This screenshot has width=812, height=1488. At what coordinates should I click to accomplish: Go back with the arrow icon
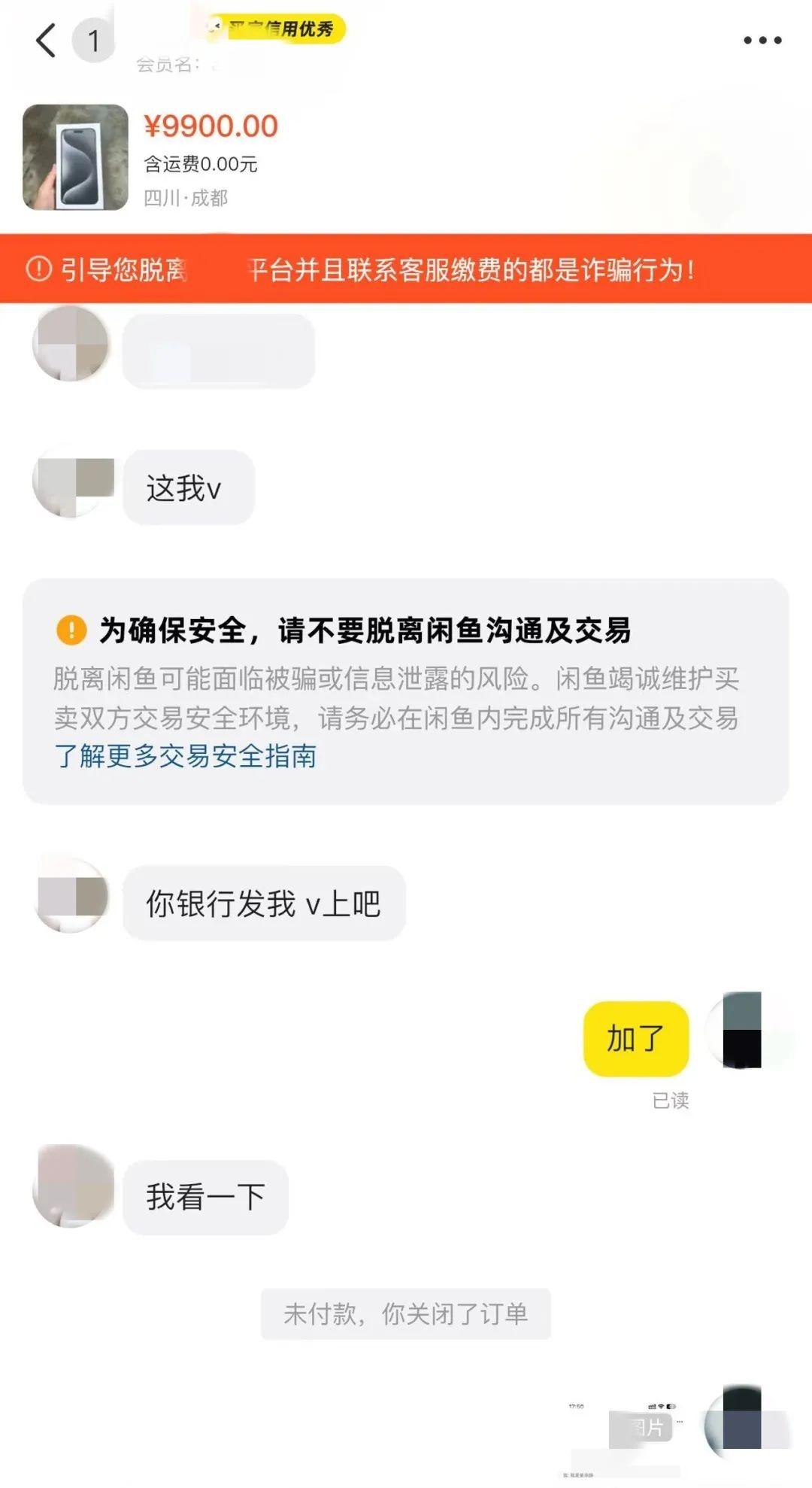tap(47, 41)
